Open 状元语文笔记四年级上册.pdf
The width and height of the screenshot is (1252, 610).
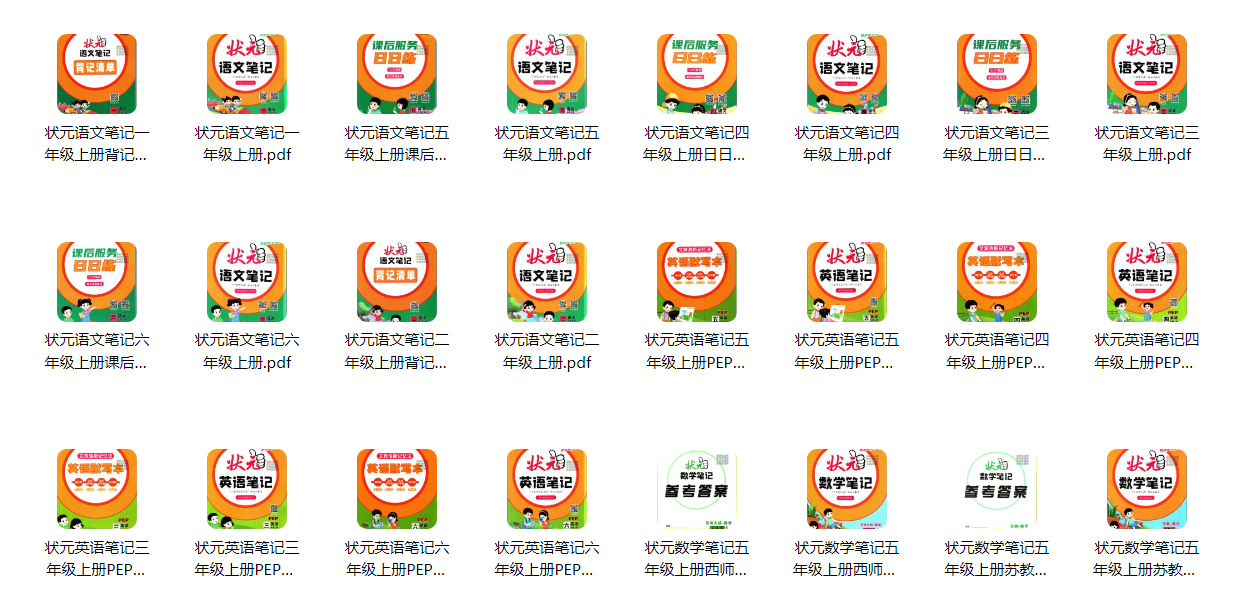tap(847, 74)
